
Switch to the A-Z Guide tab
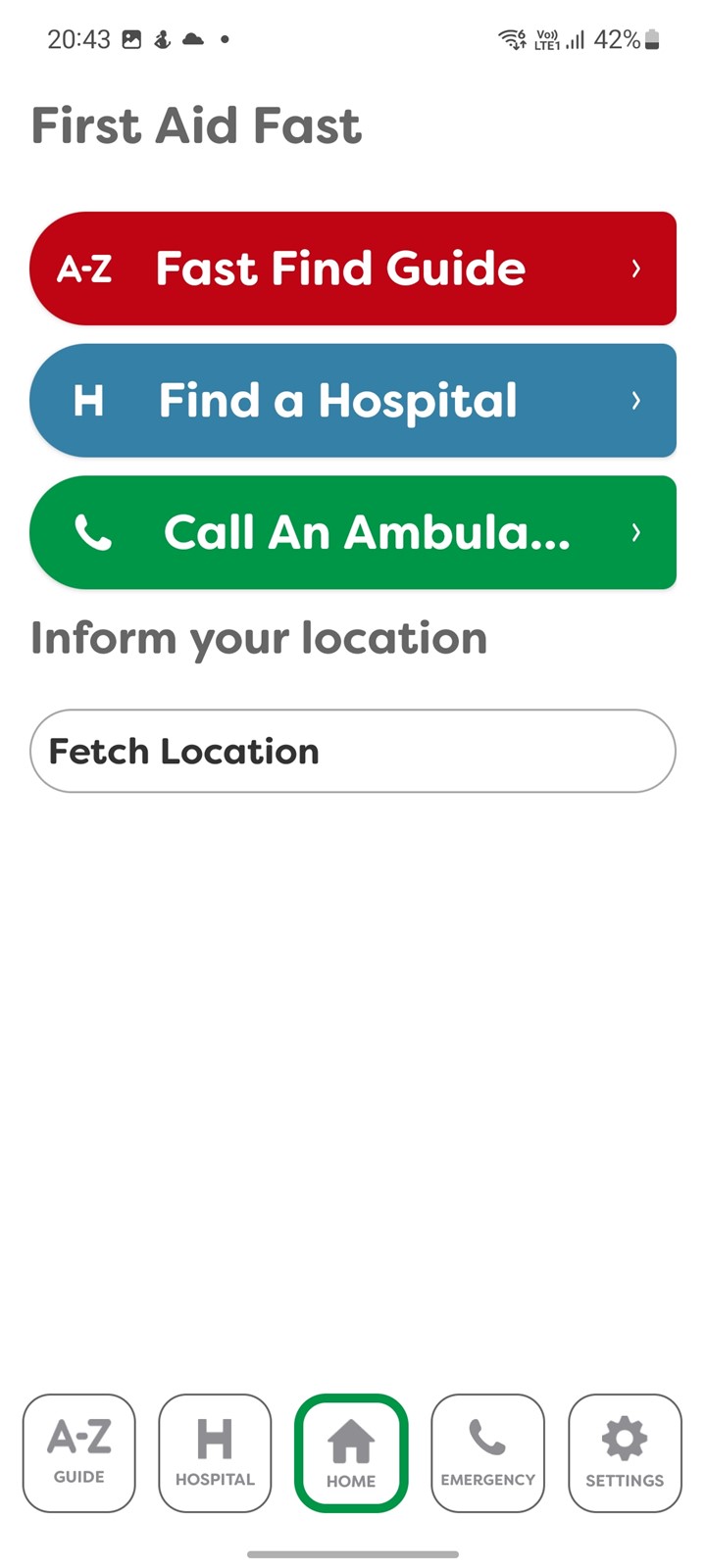(79, 1453)
